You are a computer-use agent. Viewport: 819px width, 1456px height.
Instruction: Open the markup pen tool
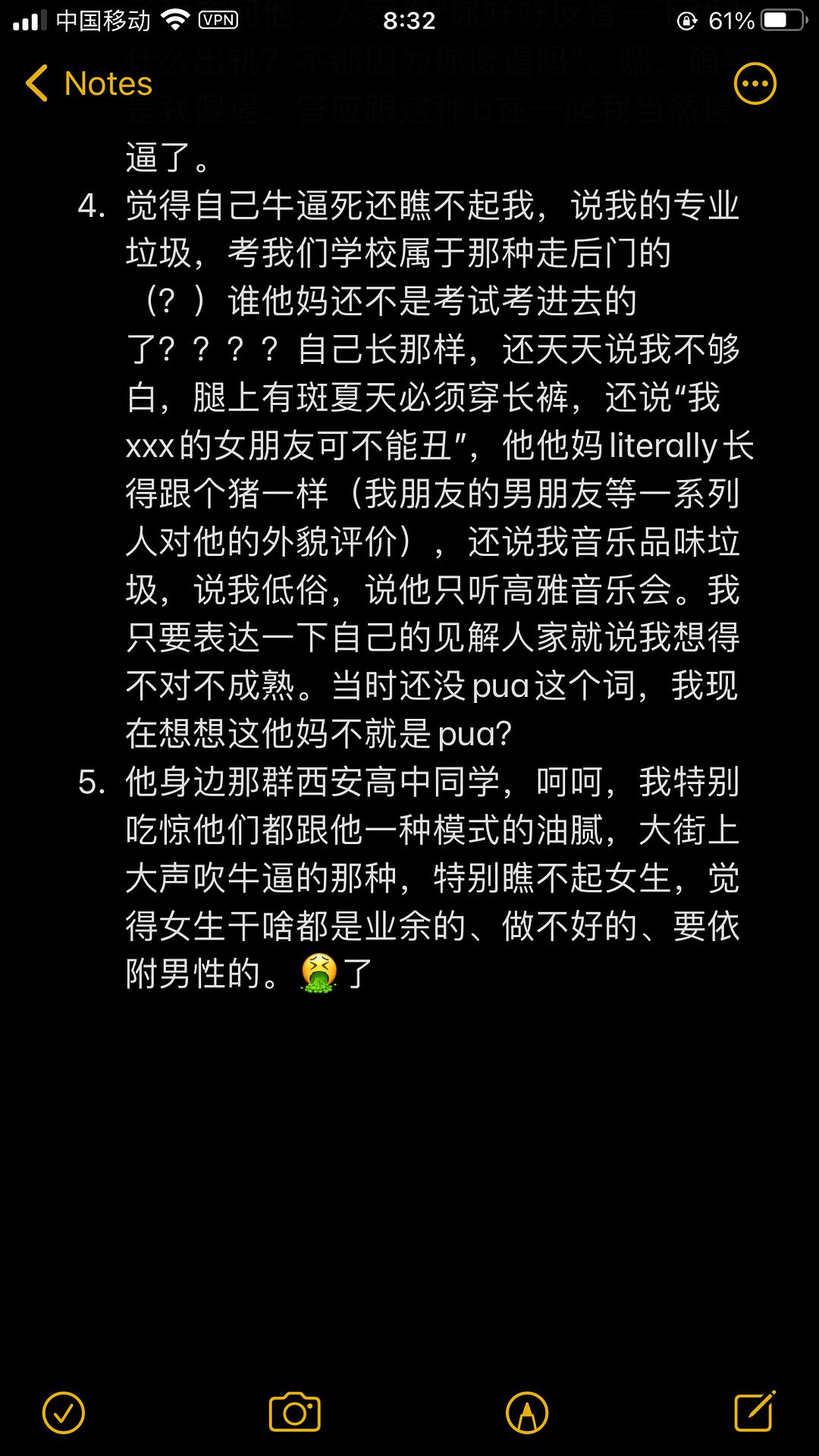pyautogui.click(x=527, y=1413)
